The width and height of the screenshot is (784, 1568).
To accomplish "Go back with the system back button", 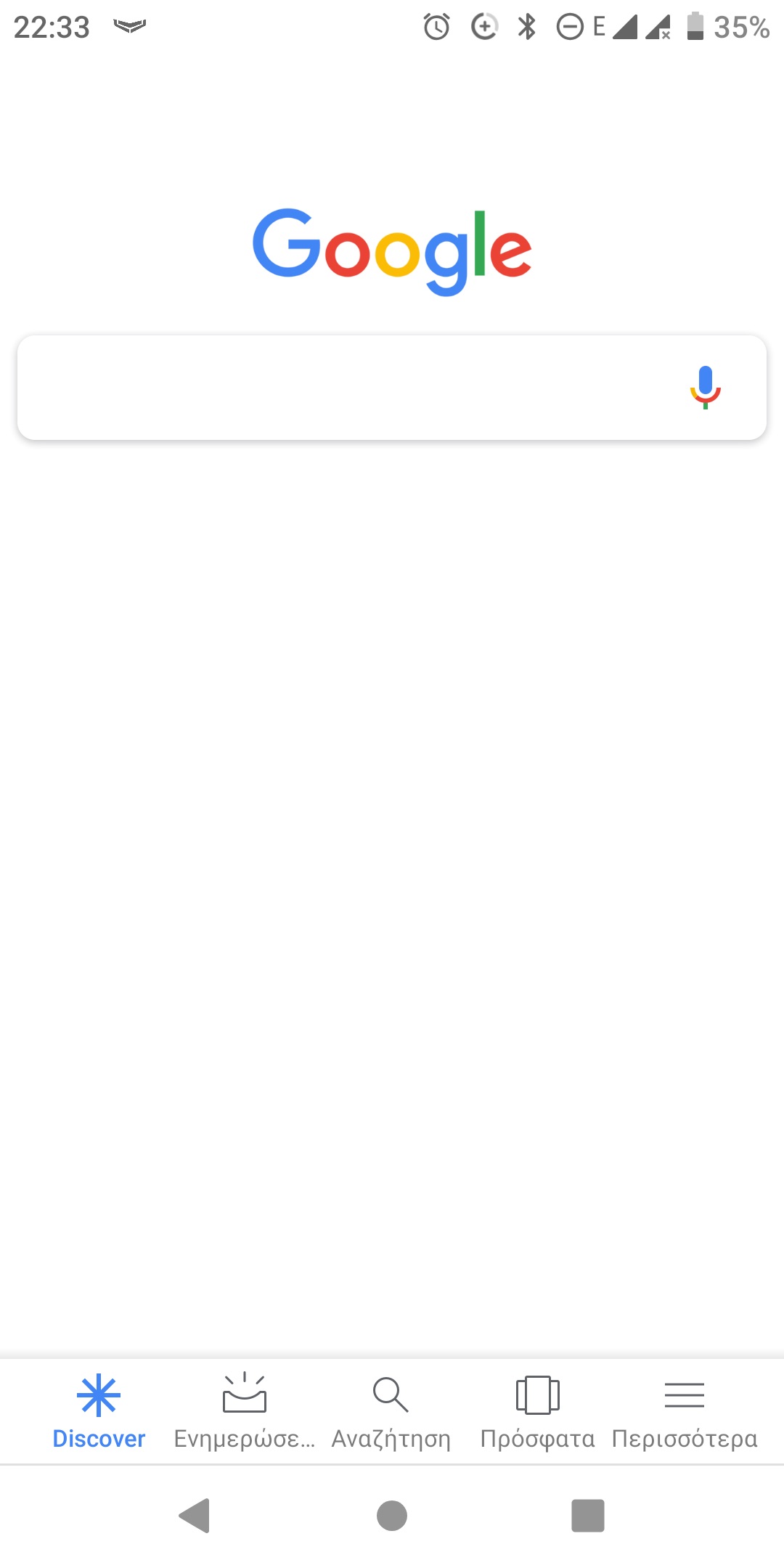I will [x=195, y=1516].
